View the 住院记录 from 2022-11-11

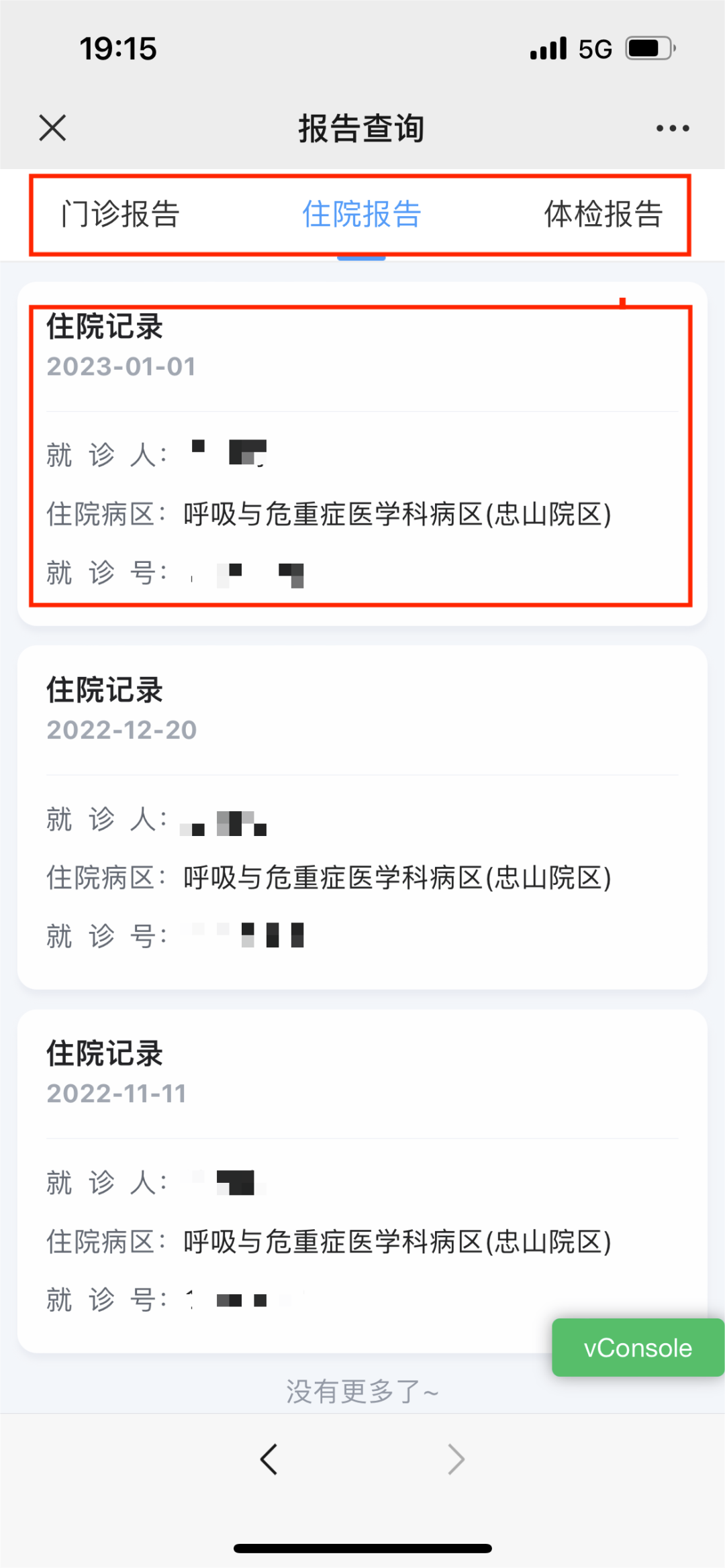361,1181
